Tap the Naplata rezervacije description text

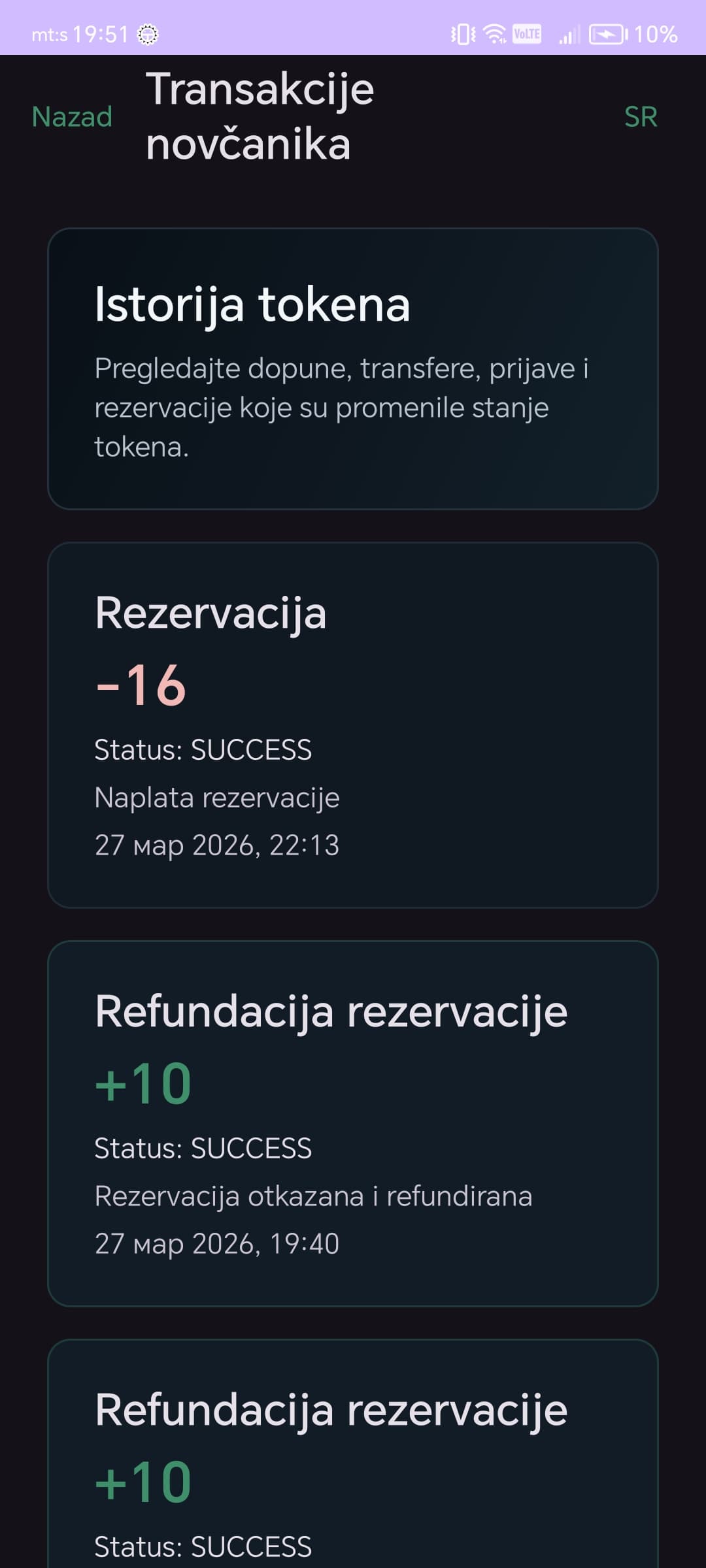pos(217,797)
